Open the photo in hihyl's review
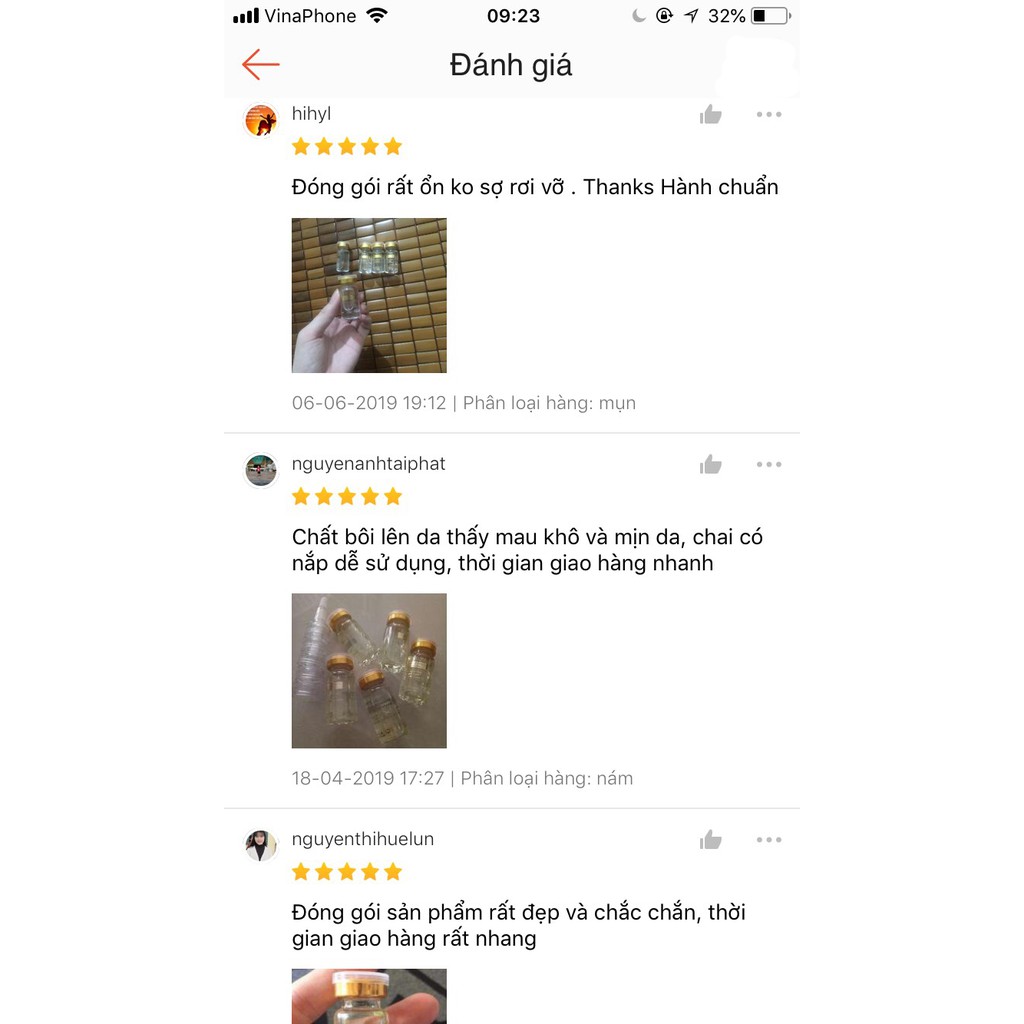The image size is (1024, 1024). (369, 295)
